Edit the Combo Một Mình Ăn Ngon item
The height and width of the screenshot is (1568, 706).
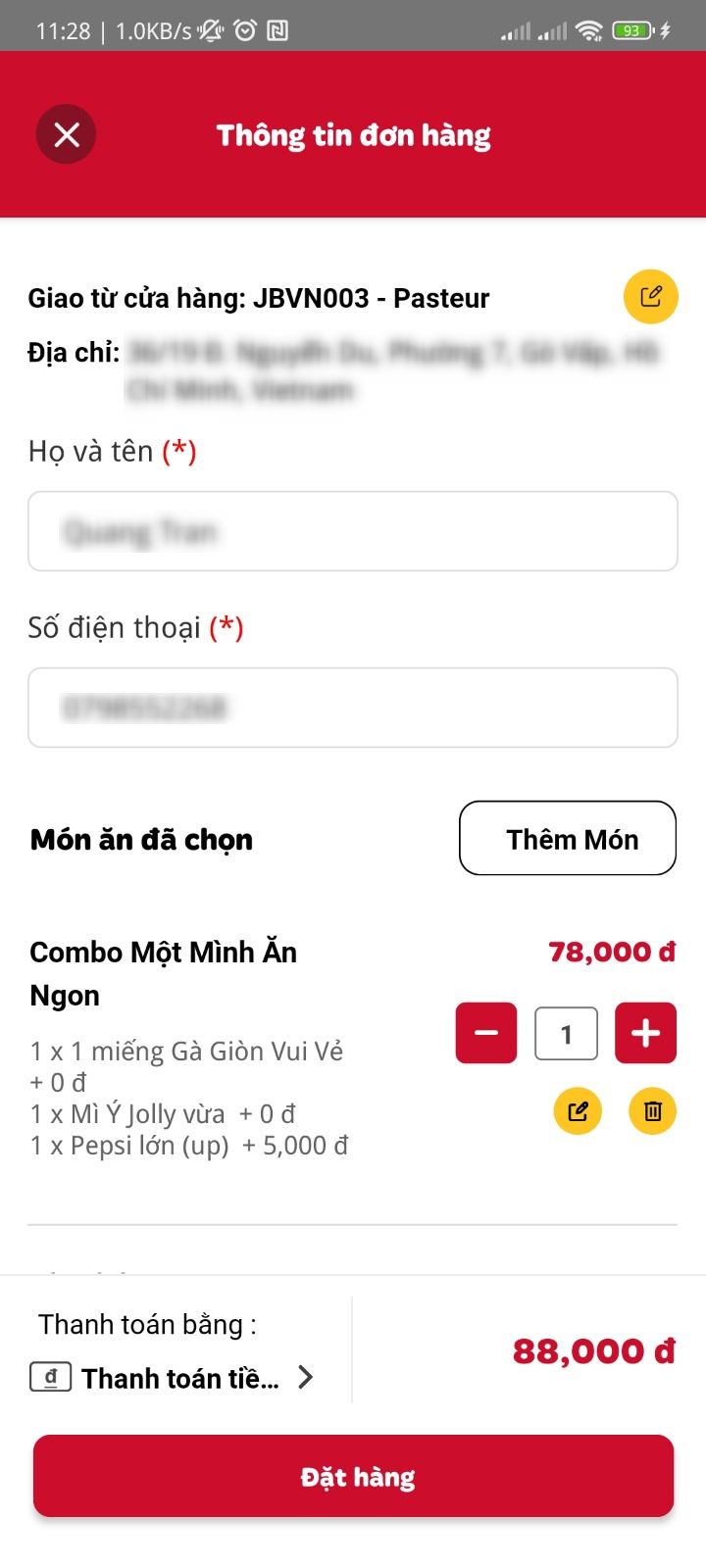pyautogui.click(x=579, y=1111)
